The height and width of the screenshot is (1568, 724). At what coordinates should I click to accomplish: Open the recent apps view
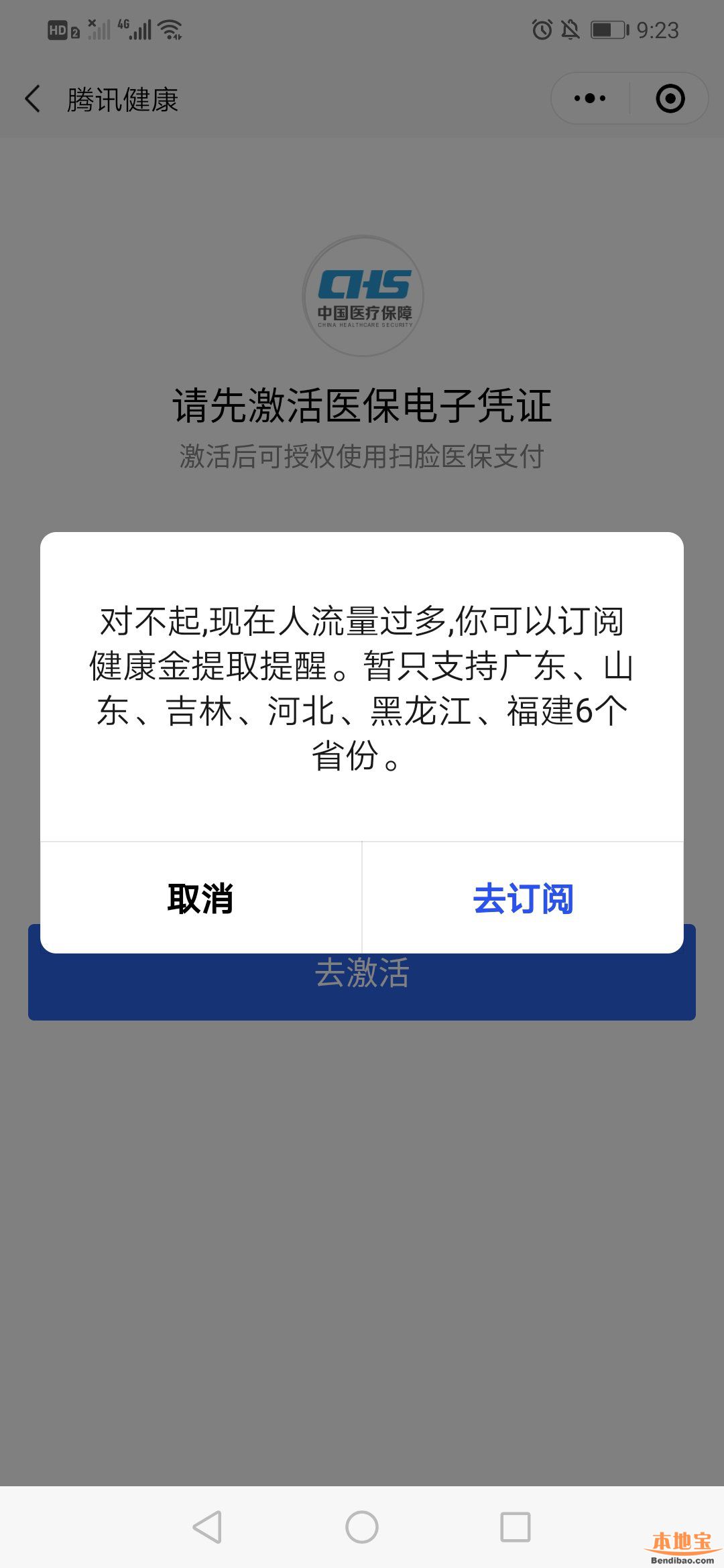click(516, 1527)
